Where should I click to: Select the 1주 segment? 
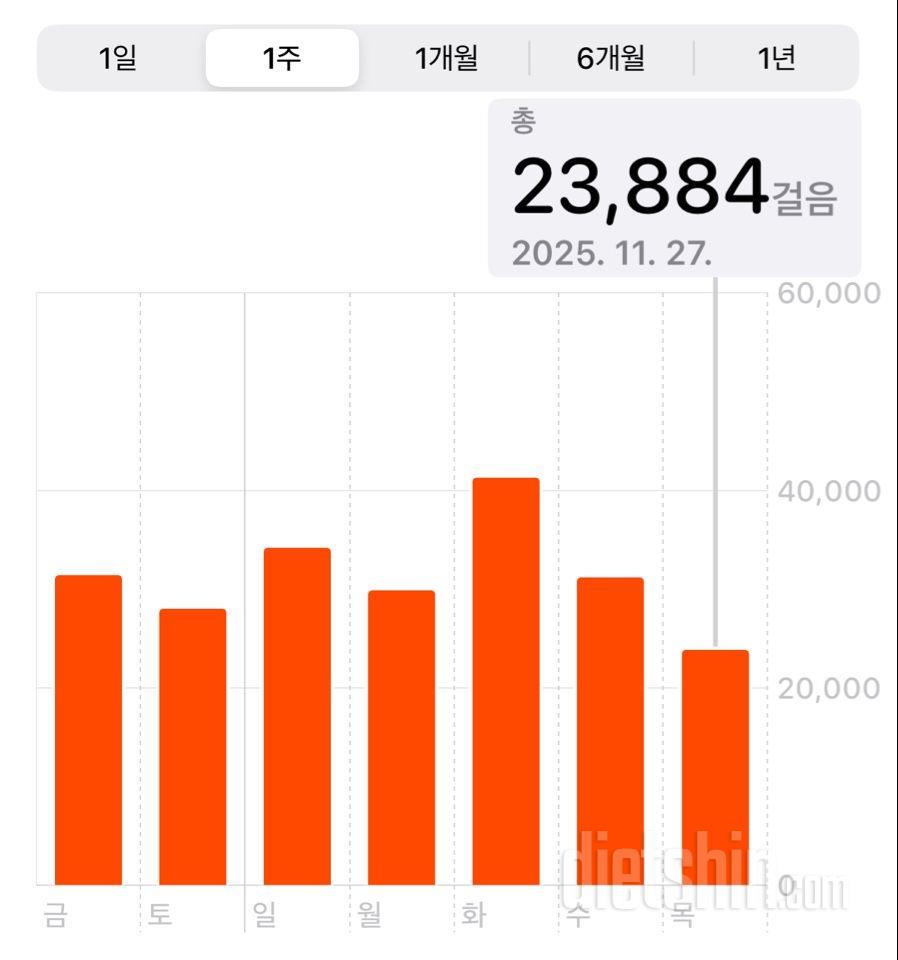(x=282, y=58)
